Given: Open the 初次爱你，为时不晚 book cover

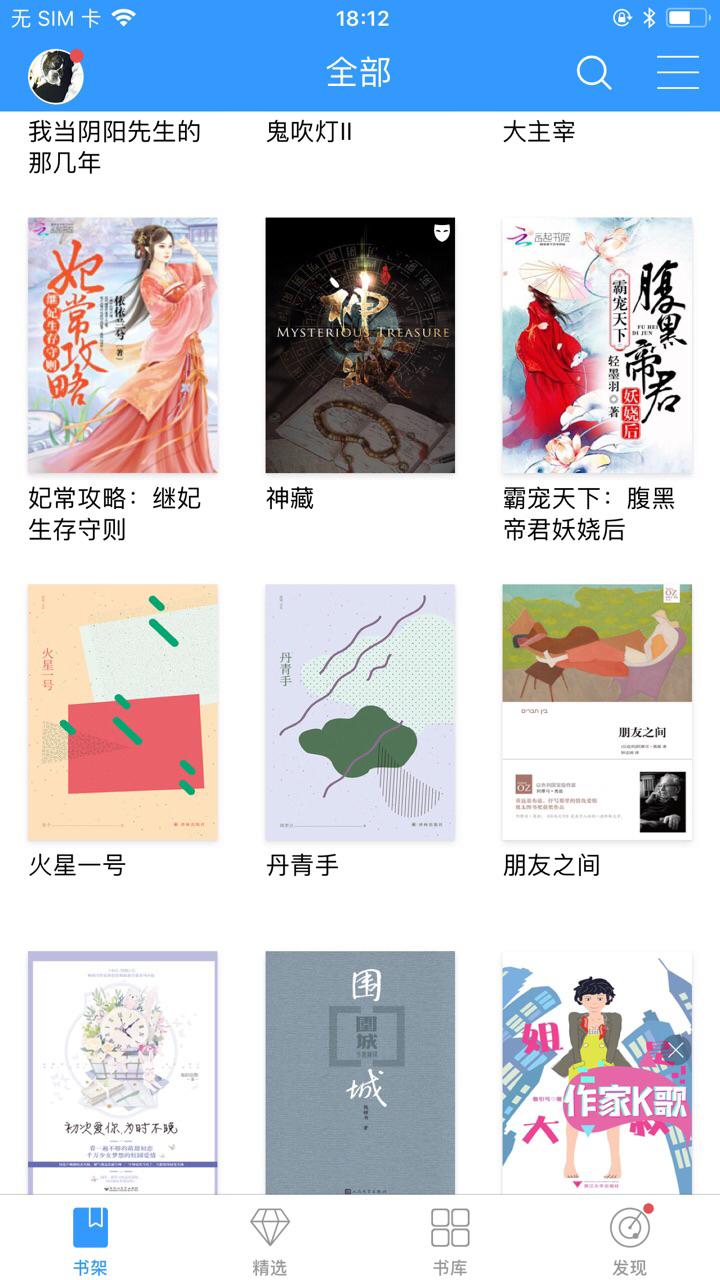Looking at the screenshot, I should [x=122, y=1070].
